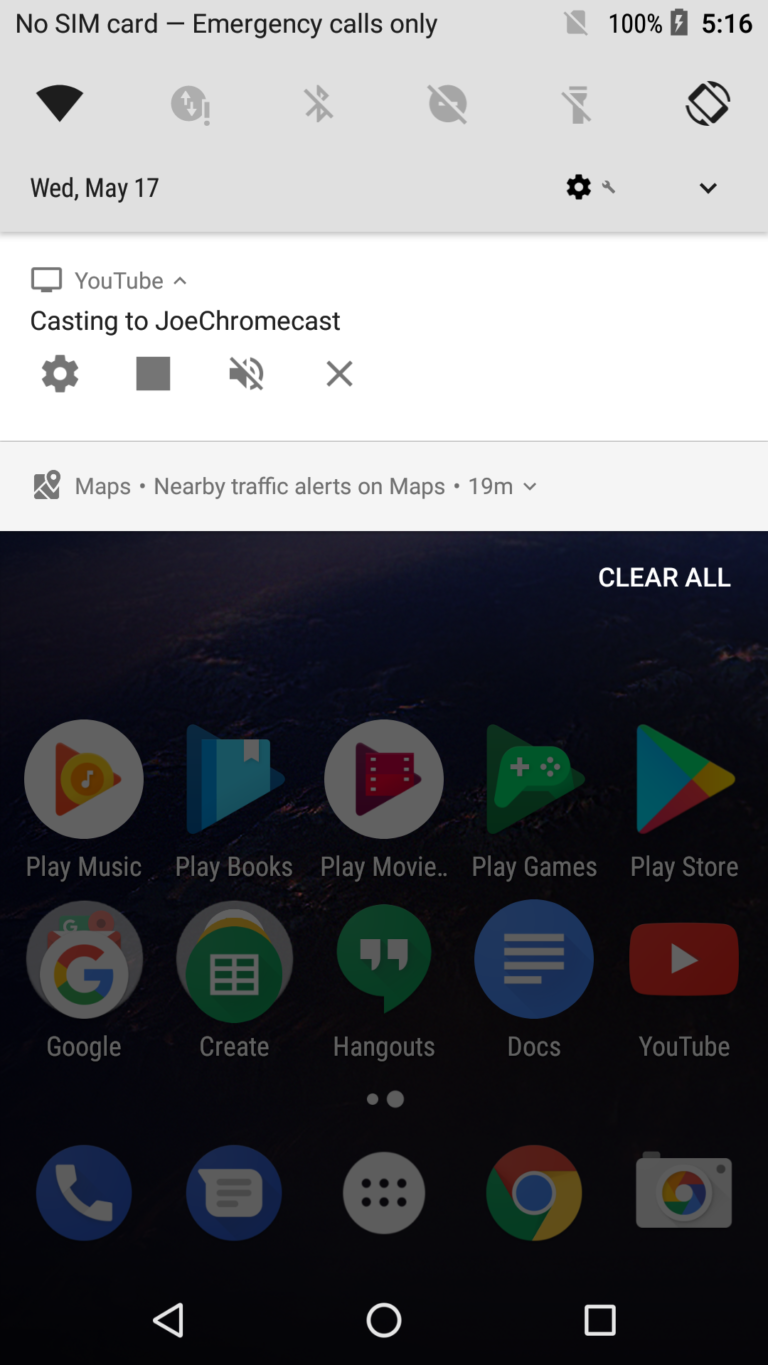Expand the quick settings panel
The image size is (768, 1365).
[707, 187]
